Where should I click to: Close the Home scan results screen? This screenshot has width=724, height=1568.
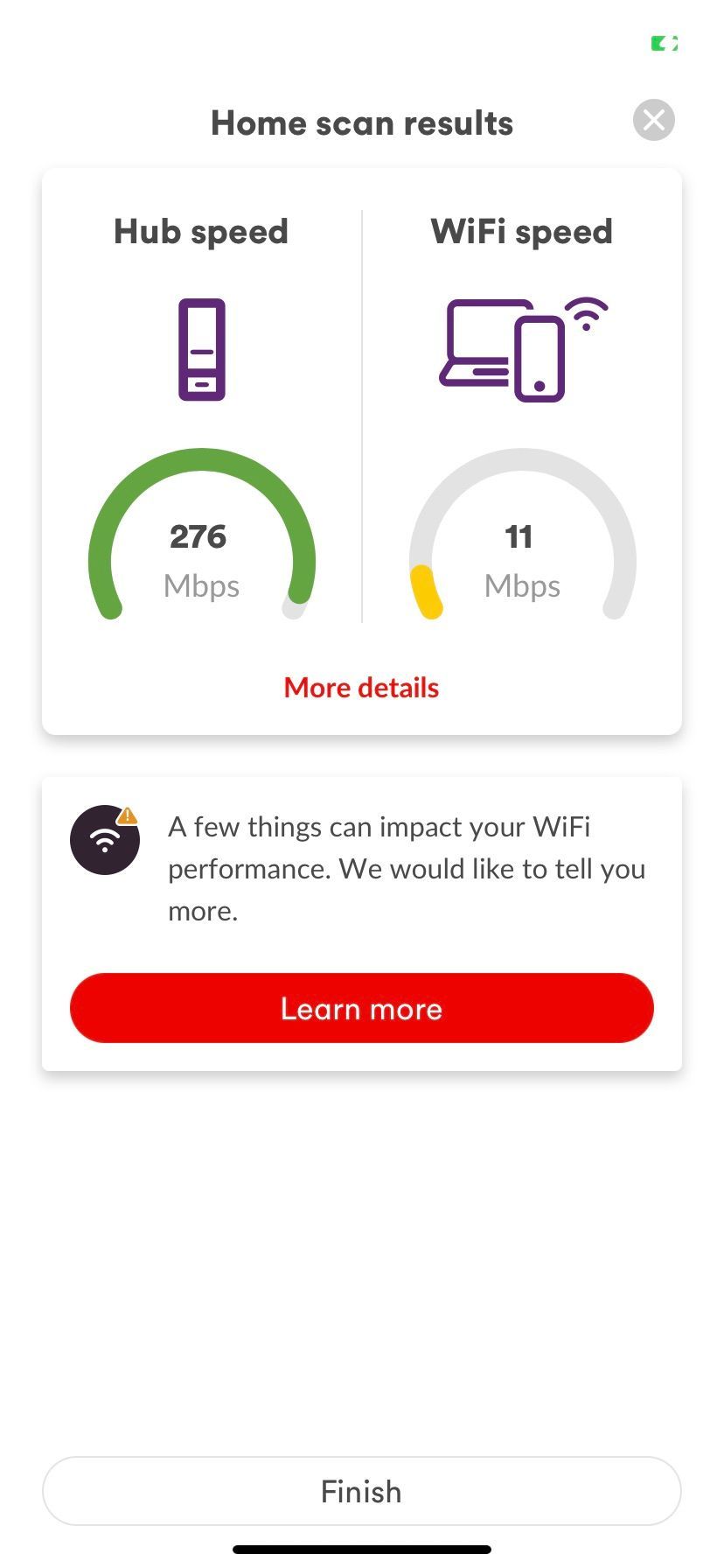tap(653, 121)
